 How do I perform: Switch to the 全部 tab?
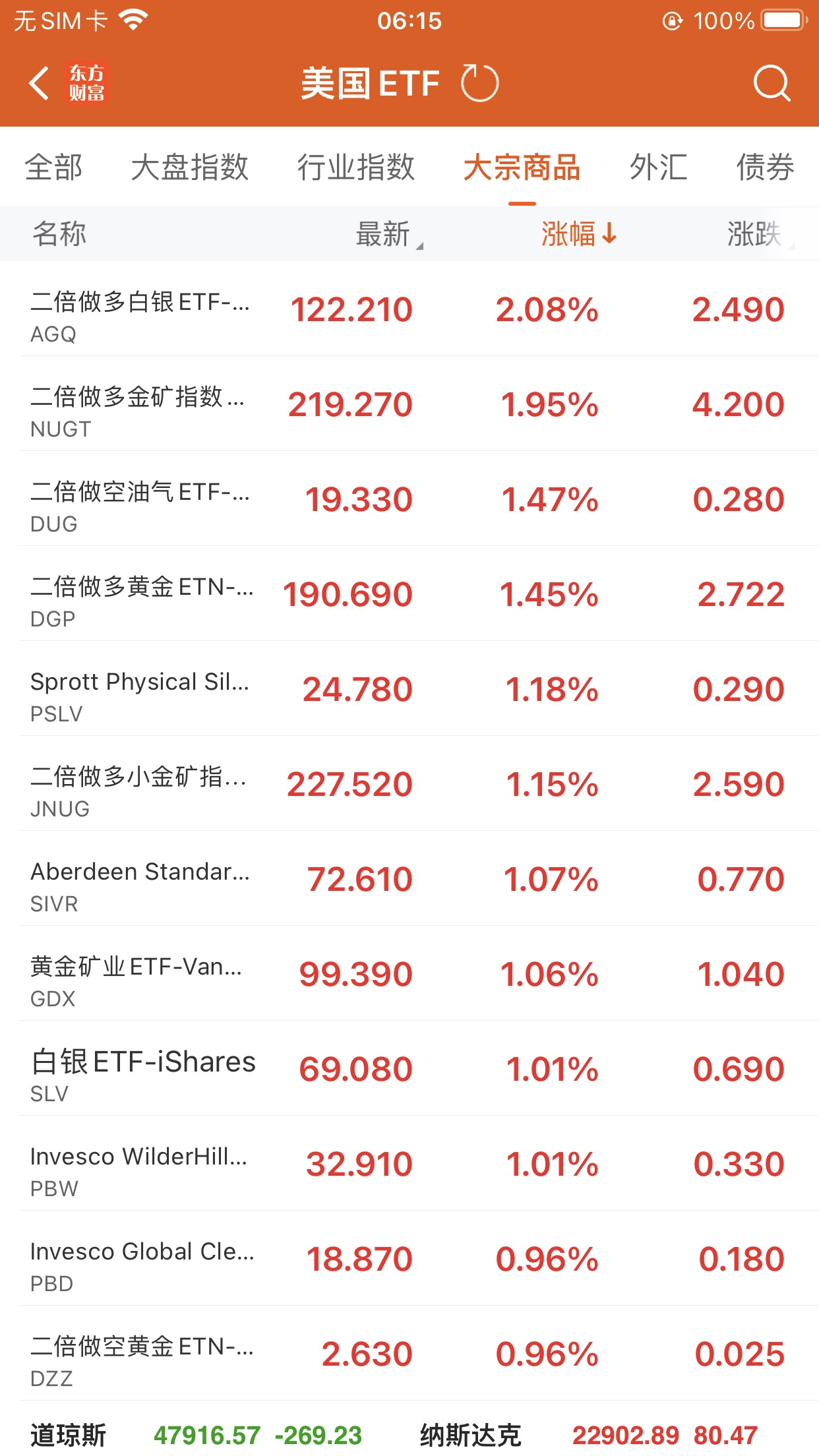click(53, 167)
